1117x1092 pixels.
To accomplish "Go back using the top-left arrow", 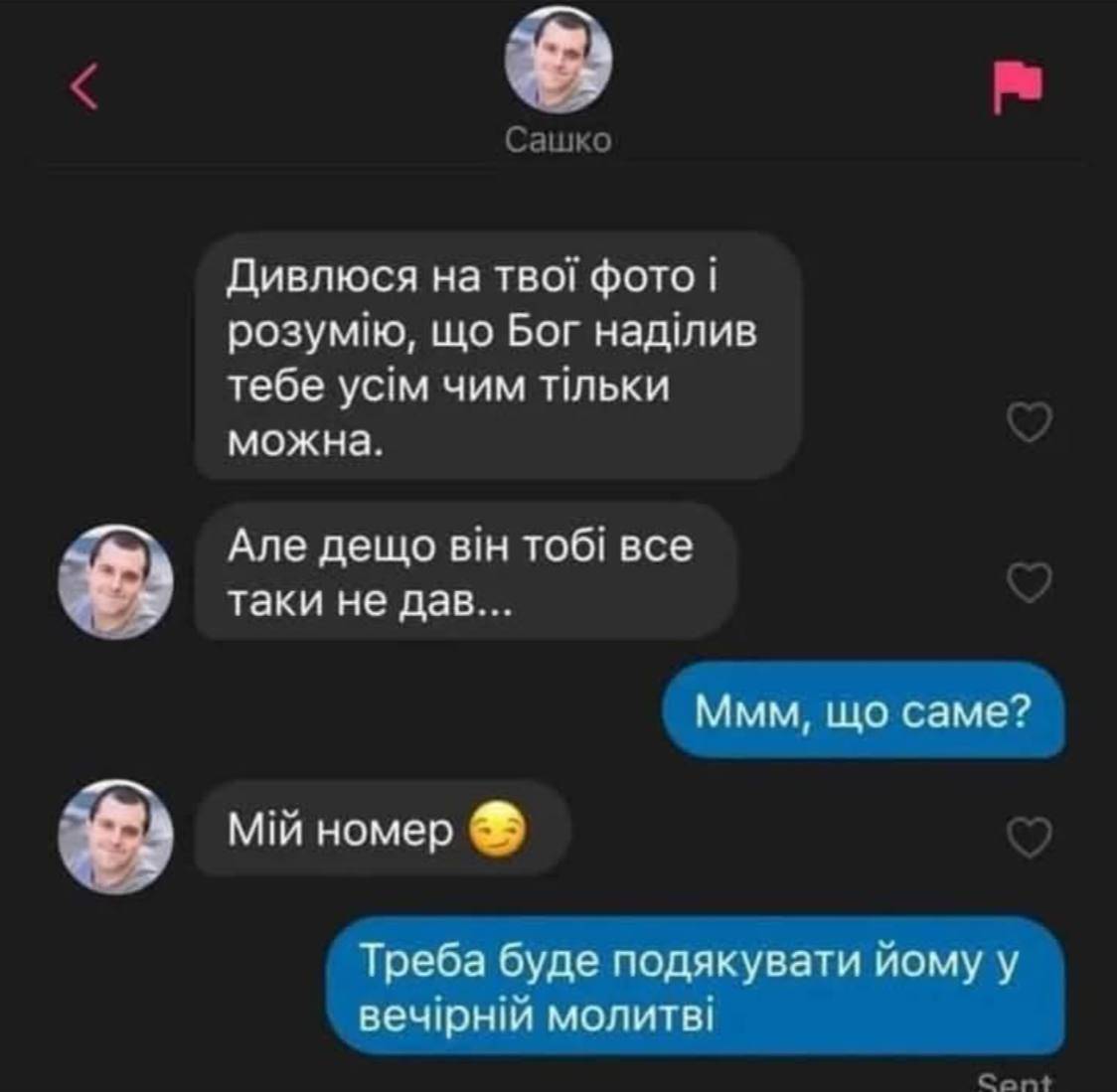I will (x=85, y=87).
